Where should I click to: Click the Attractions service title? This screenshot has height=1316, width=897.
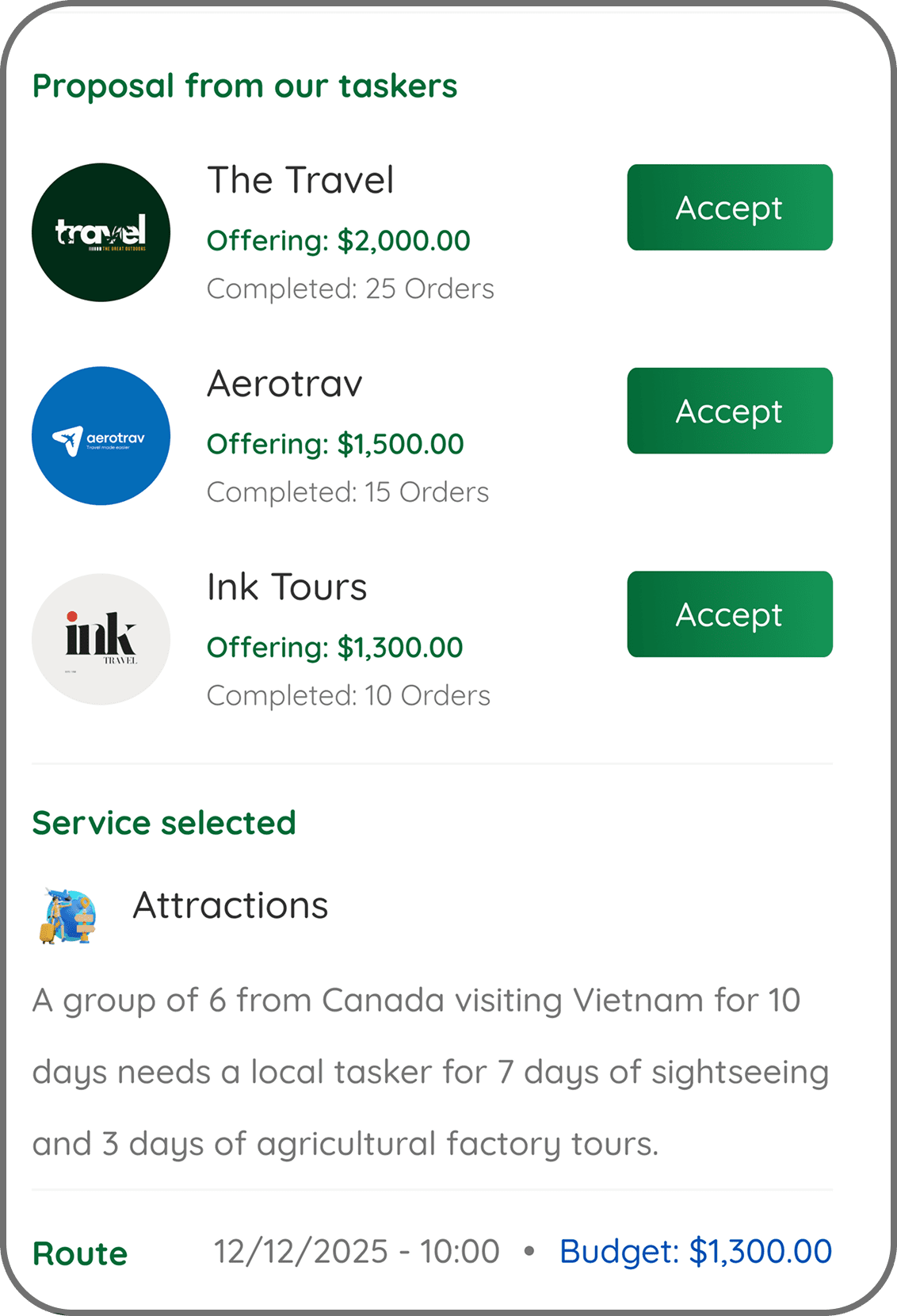pyautogui.click(x=231, y=906)
